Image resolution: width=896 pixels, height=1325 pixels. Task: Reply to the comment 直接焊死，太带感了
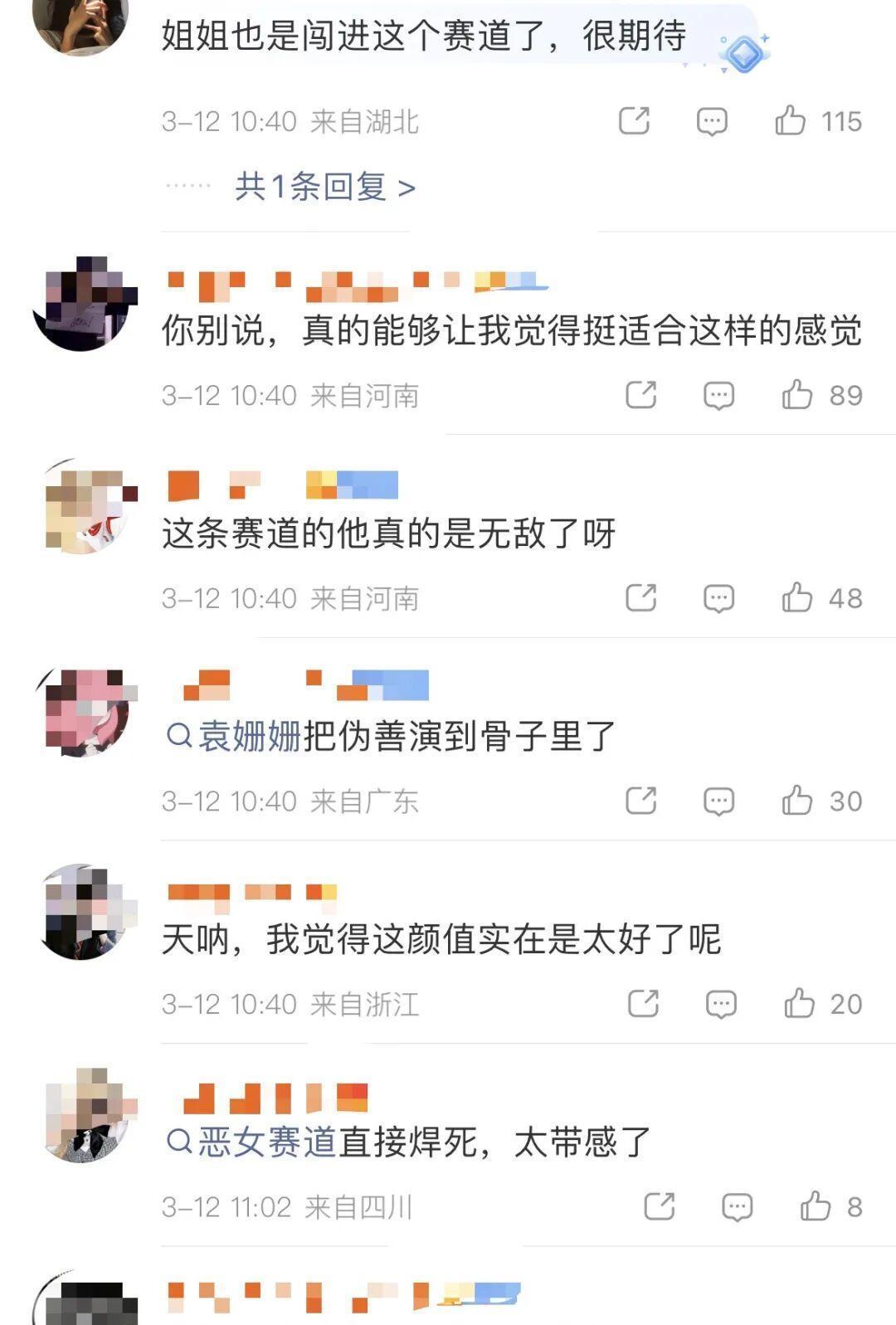(x=737, y=1206)
